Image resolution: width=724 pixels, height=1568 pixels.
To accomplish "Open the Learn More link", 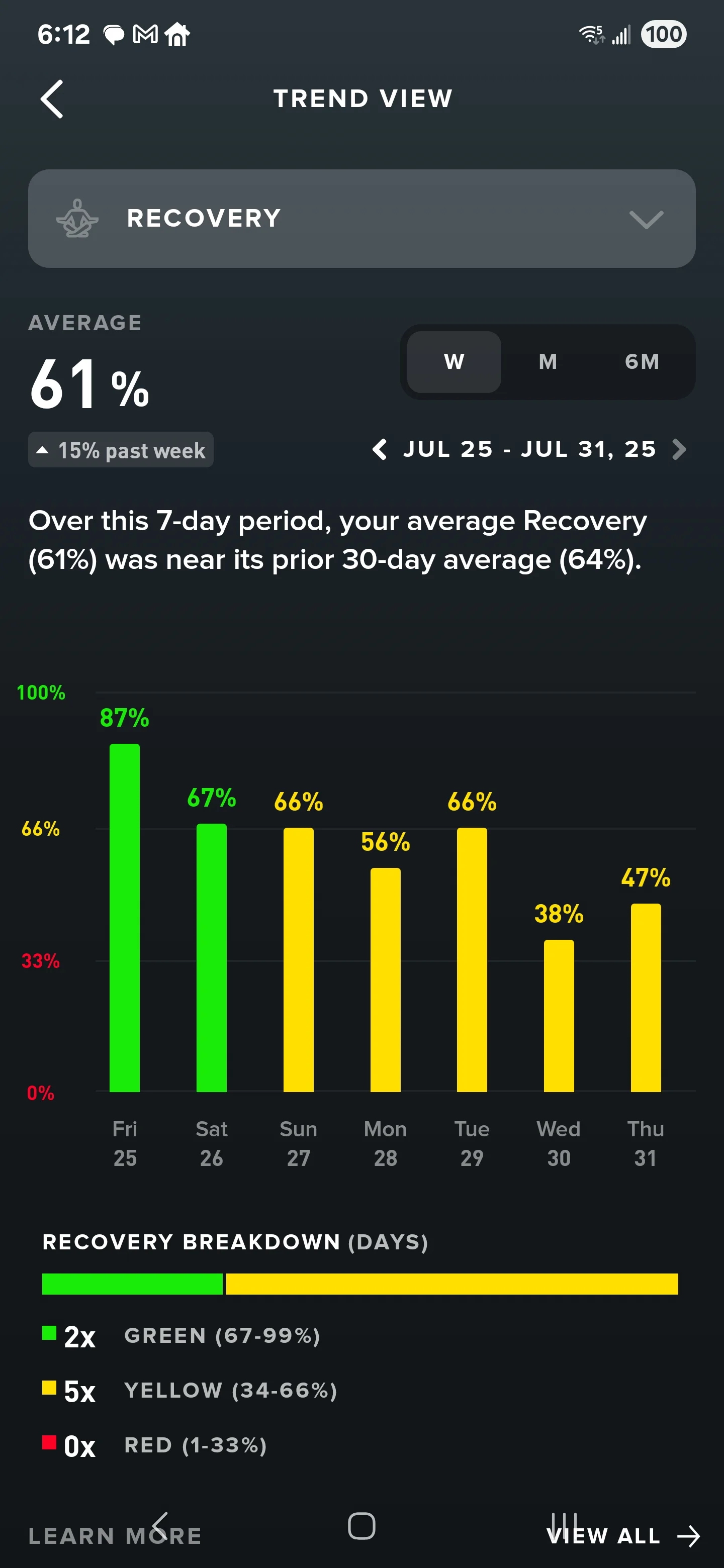I will pyautogui.click(x=115, y=1535).
